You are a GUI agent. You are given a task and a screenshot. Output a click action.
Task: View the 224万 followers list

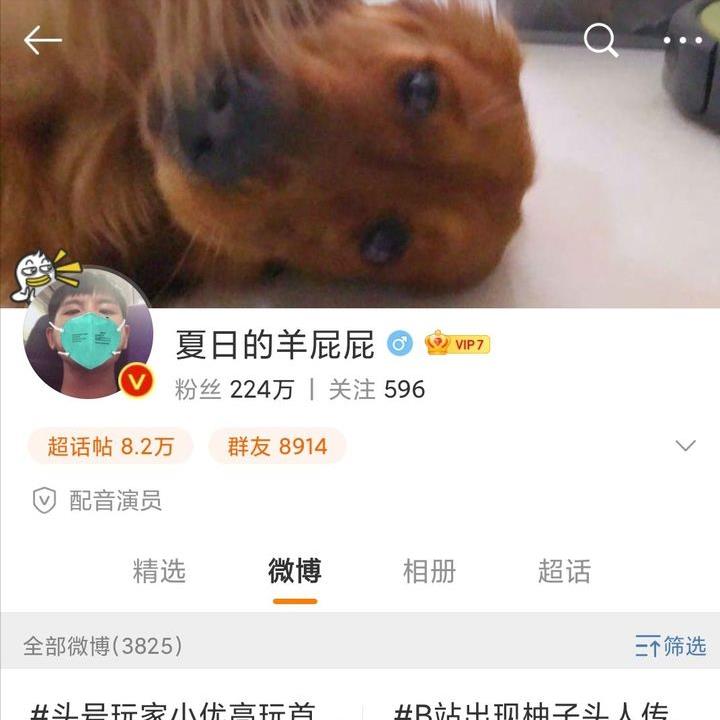(235, 390)
